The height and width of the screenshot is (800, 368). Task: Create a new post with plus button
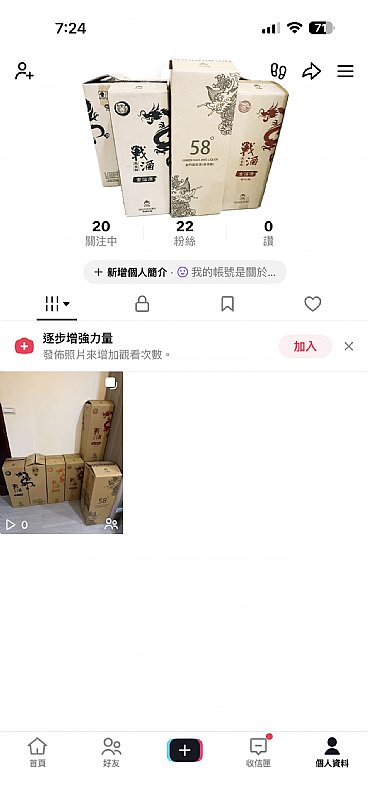click(x=185, y=751)
